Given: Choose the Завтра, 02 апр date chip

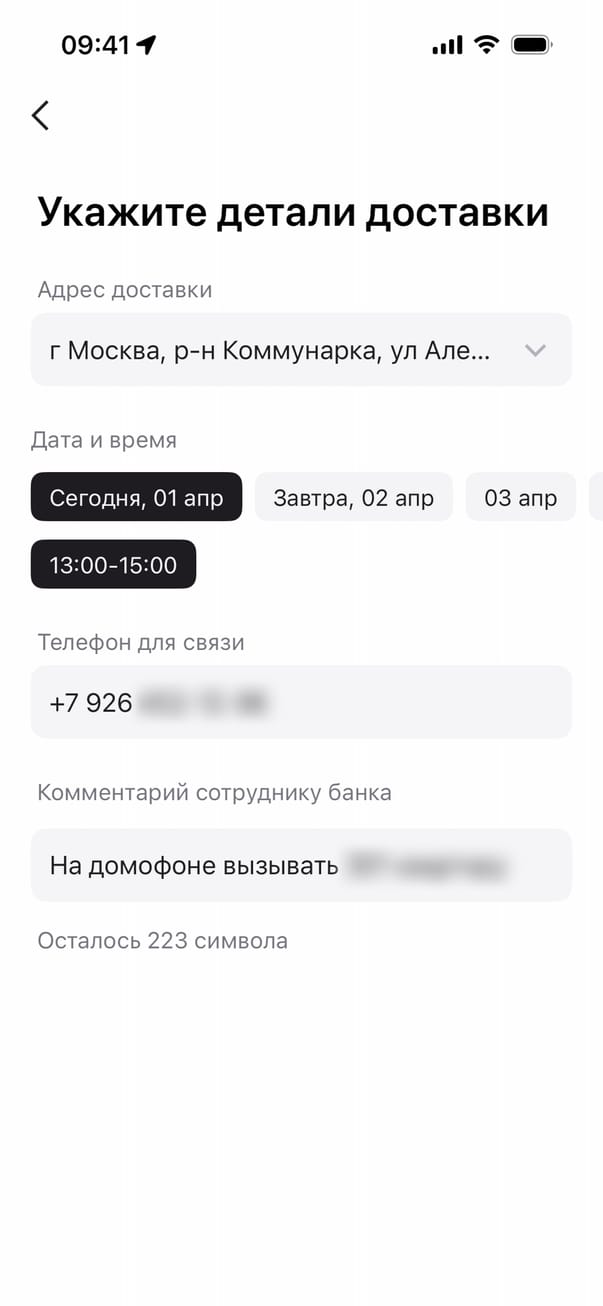Looking at the screenshot, I should pyautogui.click(x=353, y=497).
